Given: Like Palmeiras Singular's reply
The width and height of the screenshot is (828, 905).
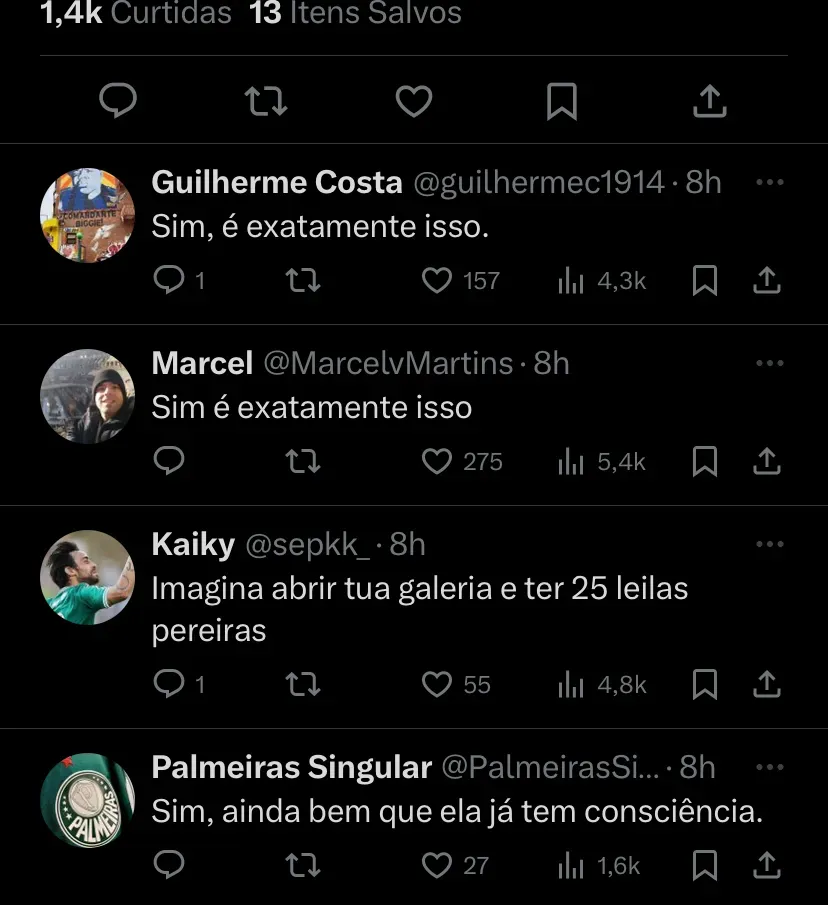Looking at the screenshot, I should pyautogui.click(x=437, y=864).
